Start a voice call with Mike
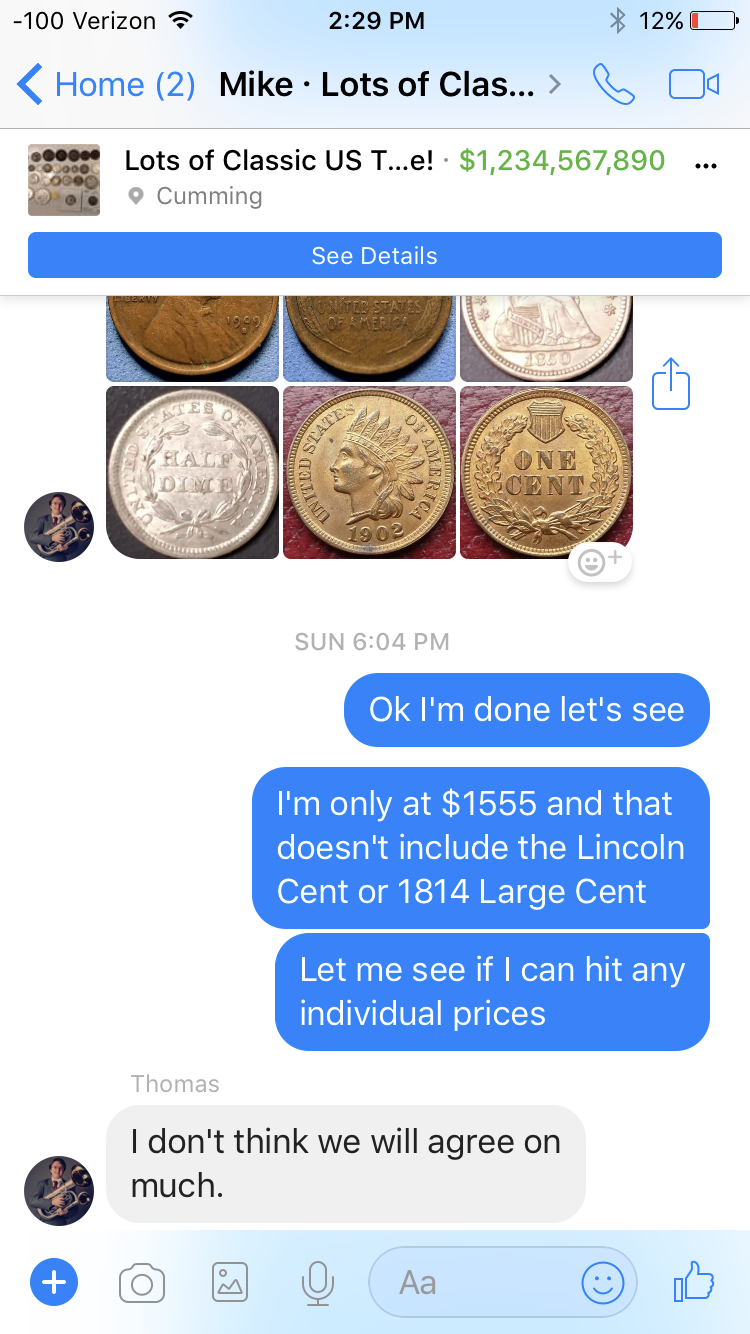Viewport: 750px width, 1334px height. (613, 84)
